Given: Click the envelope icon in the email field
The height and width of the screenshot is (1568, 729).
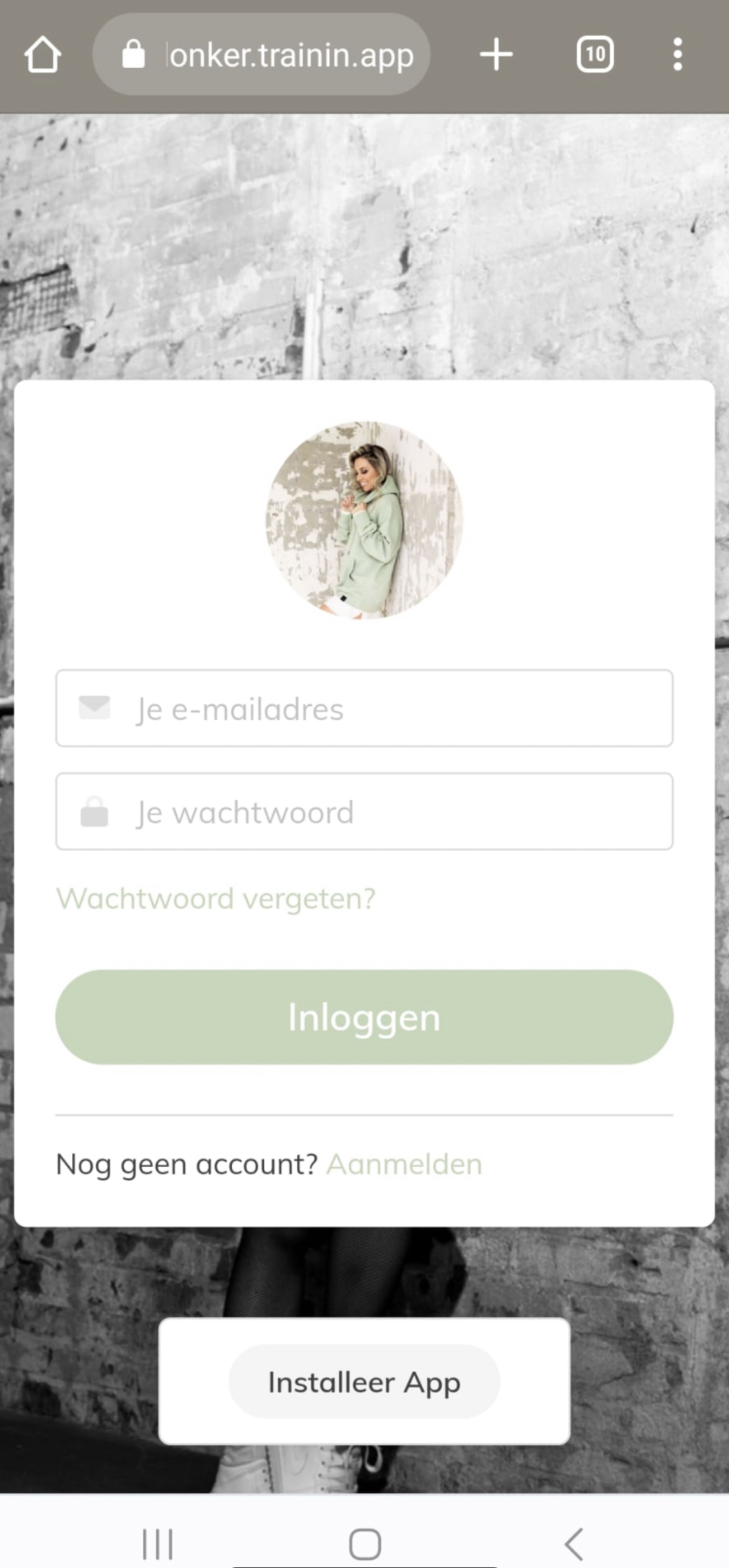Looking at the screenshot, I should (x=94, y=709).
